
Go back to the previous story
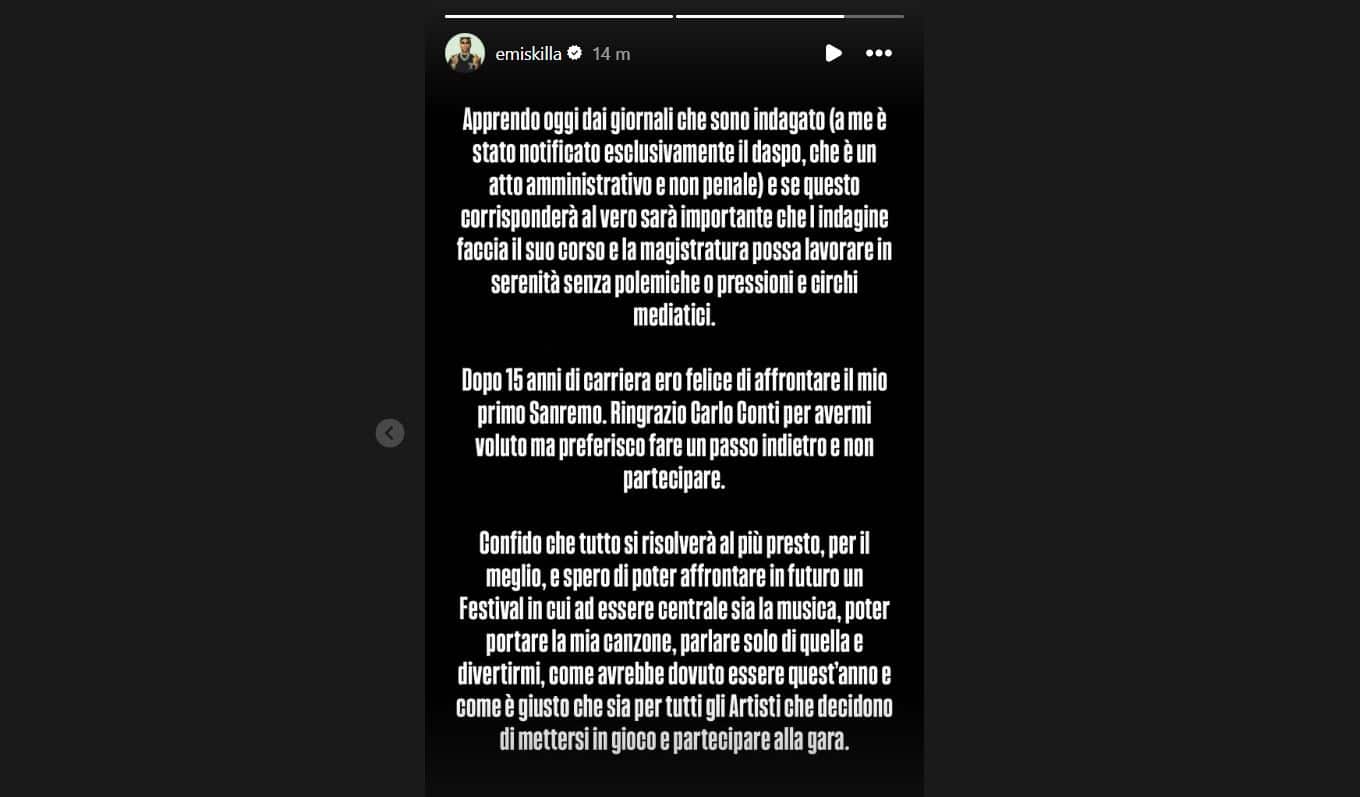(390, 433)
